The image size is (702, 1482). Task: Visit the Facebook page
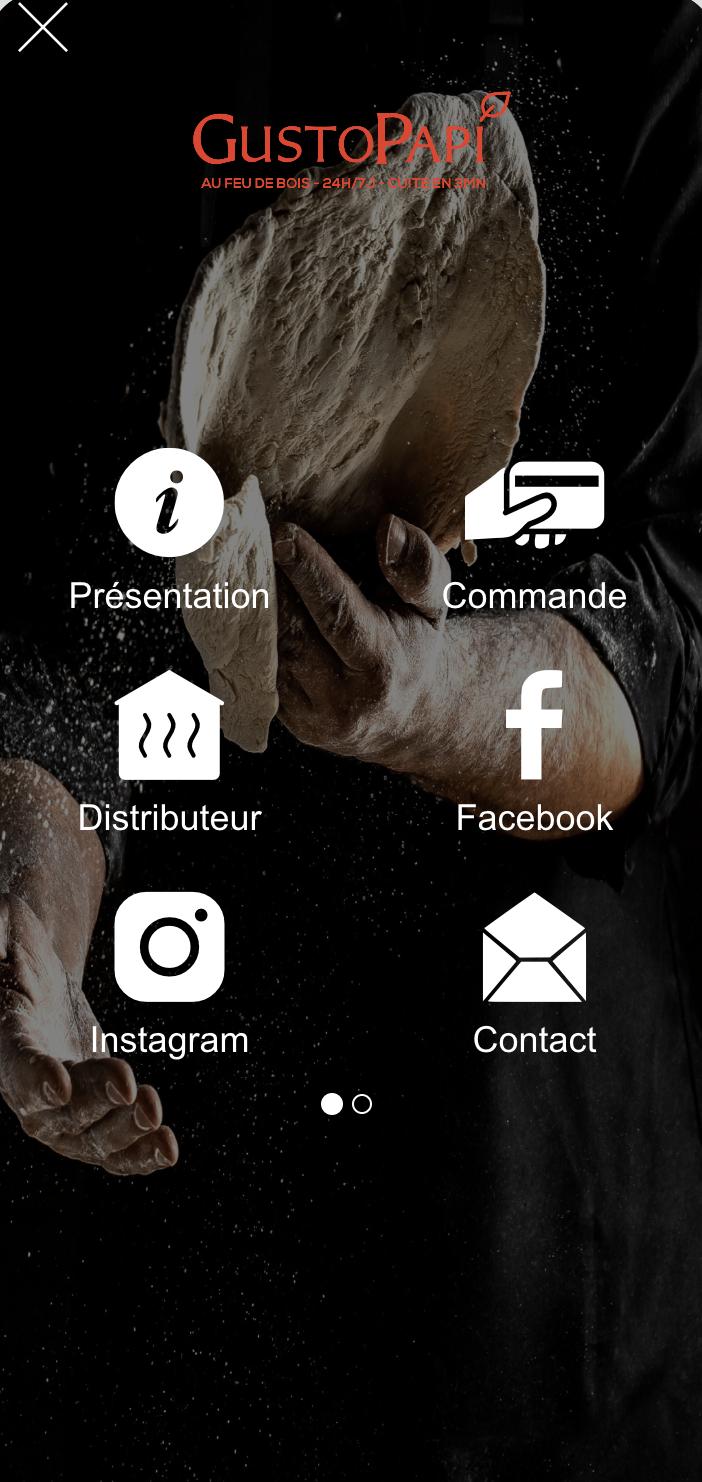click(534, 752)
